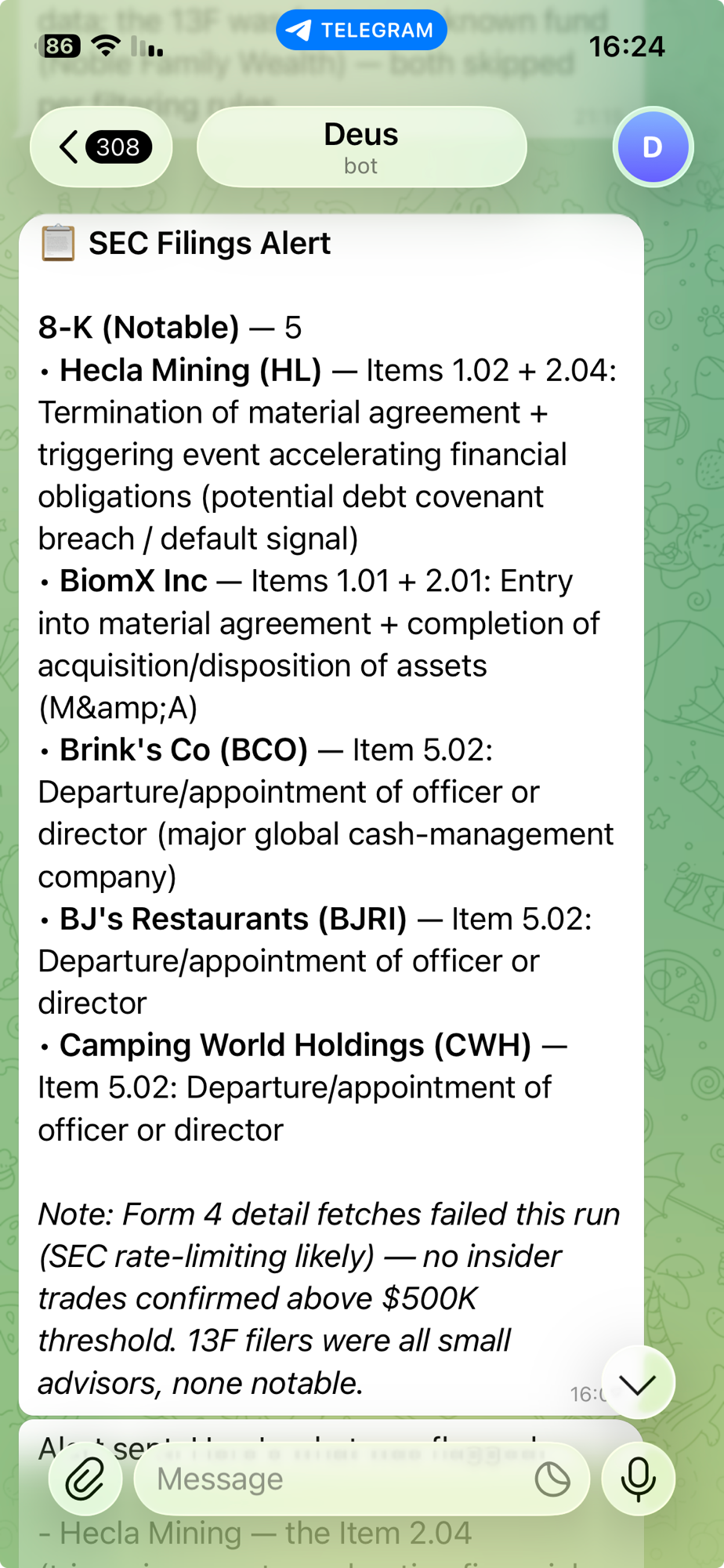Open the Deus profile avatar
This screenshot has width=724, height=1568.
coord(652,147)
